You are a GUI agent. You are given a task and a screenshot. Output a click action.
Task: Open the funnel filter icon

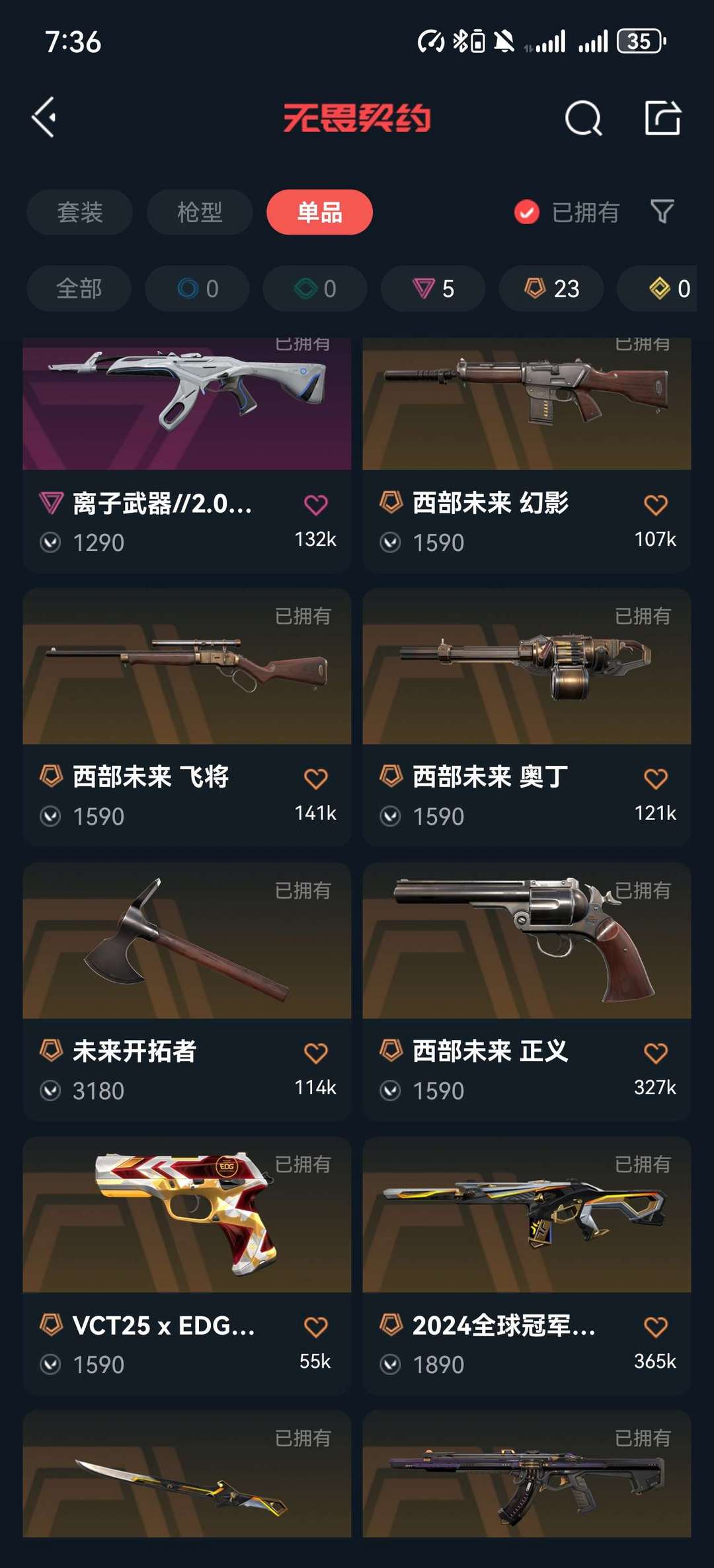point(662,212)
